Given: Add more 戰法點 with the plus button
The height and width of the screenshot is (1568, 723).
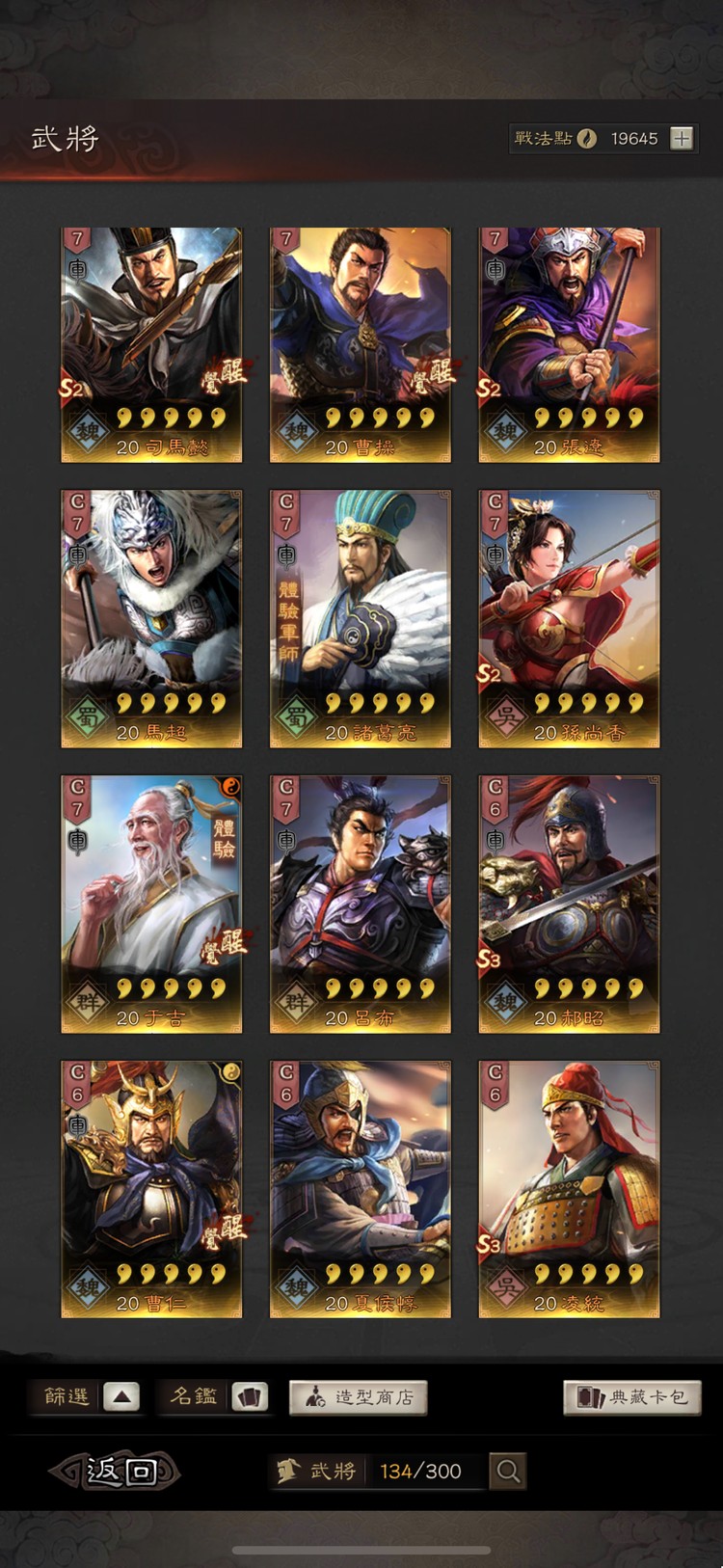Looking at the screenshot, I should click(682, 138).
